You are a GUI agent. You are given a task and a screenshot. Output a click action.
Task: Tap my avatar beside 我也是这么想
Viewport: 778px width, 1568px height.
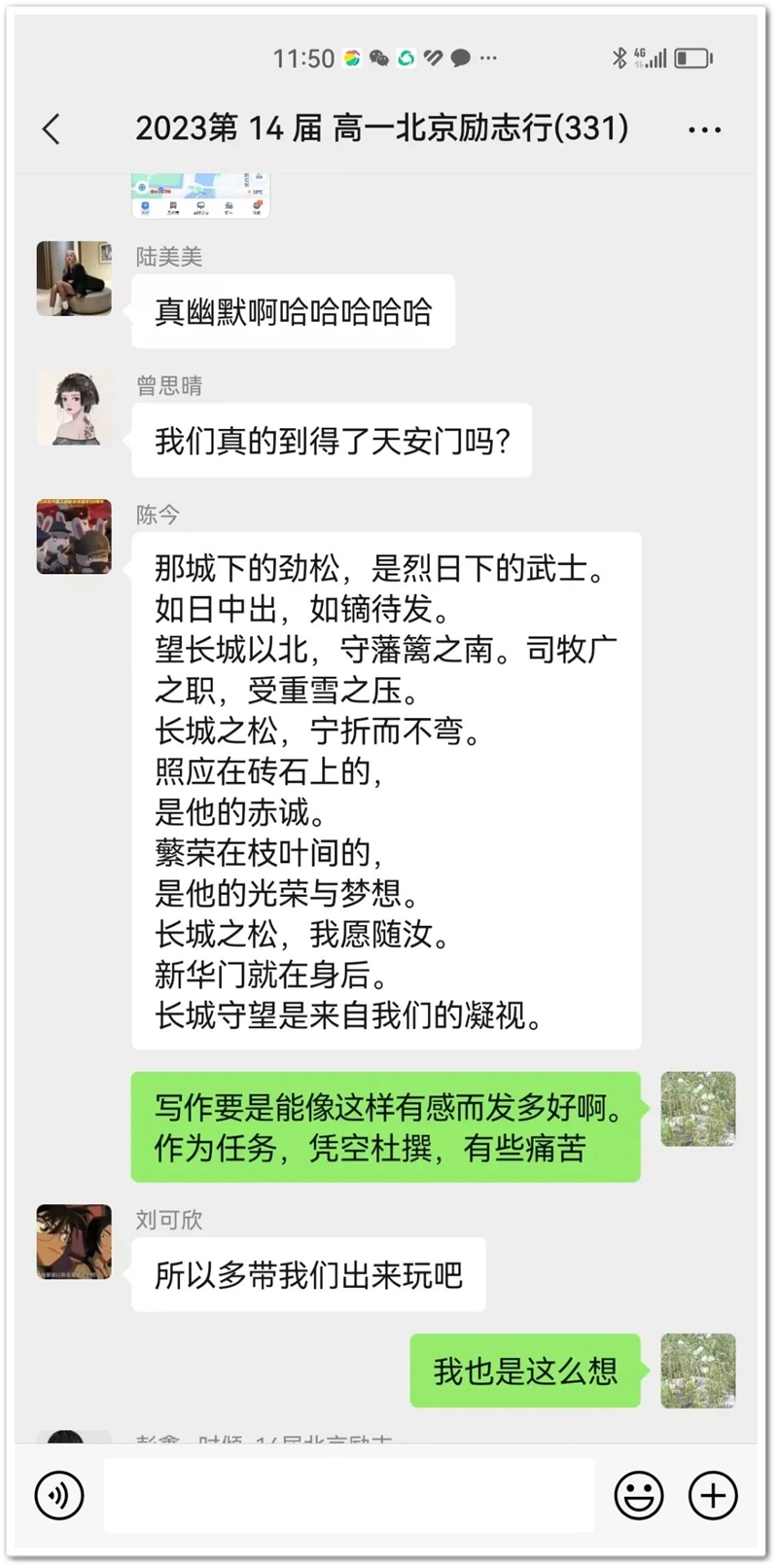click(698, 1371)
